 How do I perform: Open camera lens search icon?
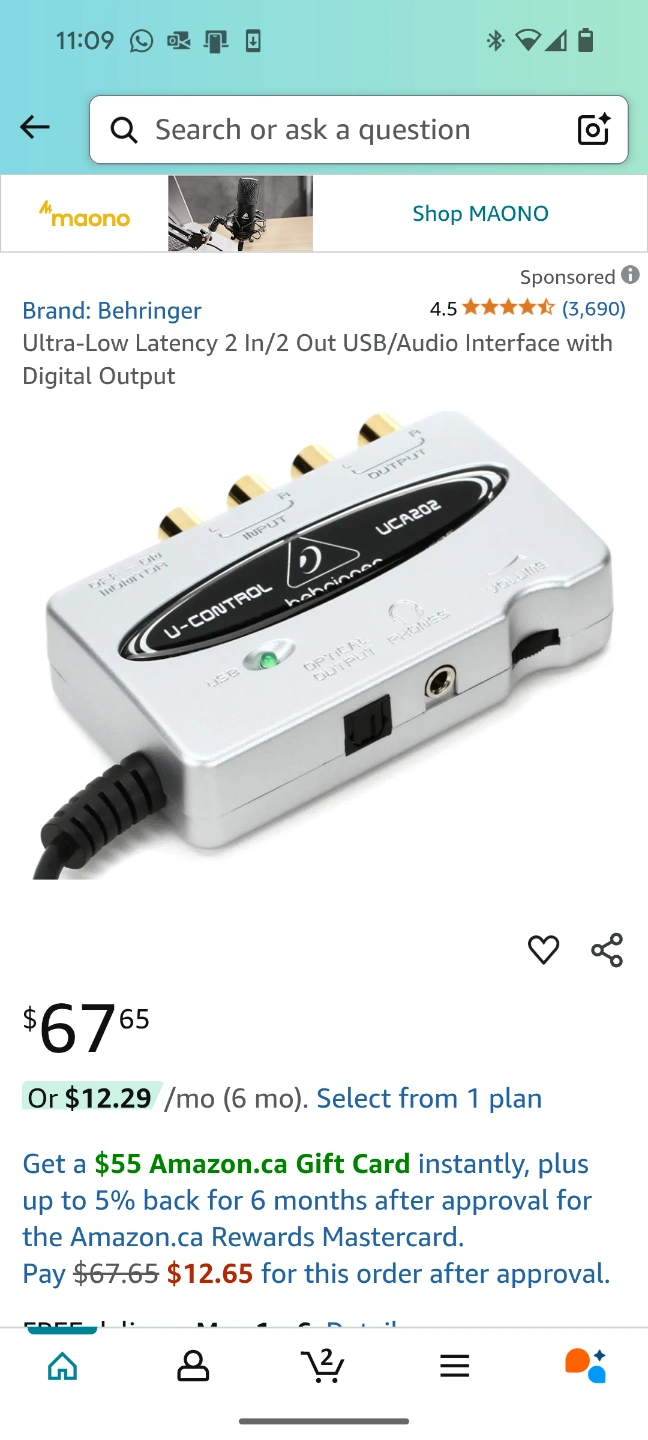pyautogui.click(x=594, y=130)
